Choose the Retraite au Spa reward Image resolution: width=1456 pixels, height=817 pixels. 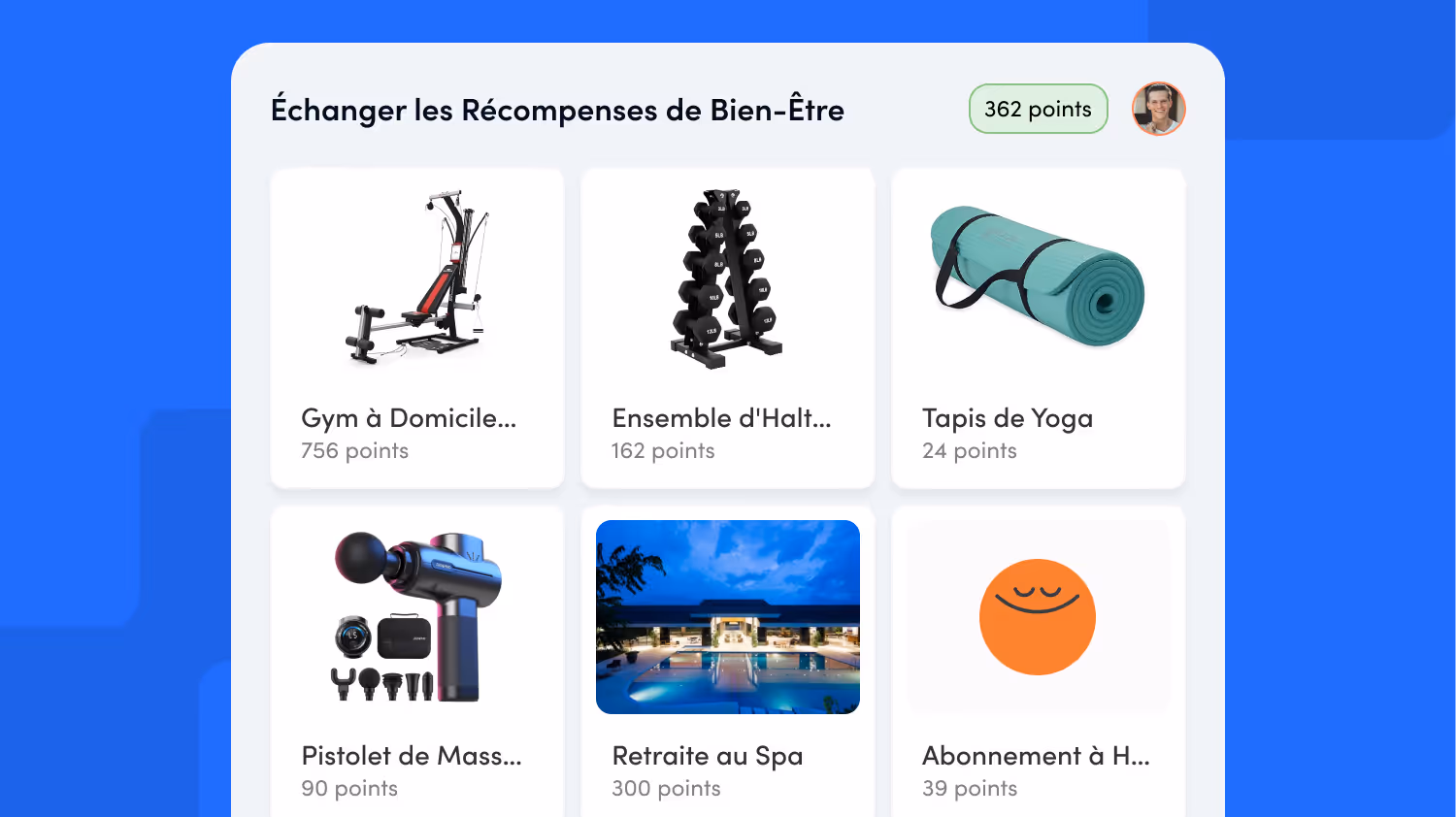727,660
